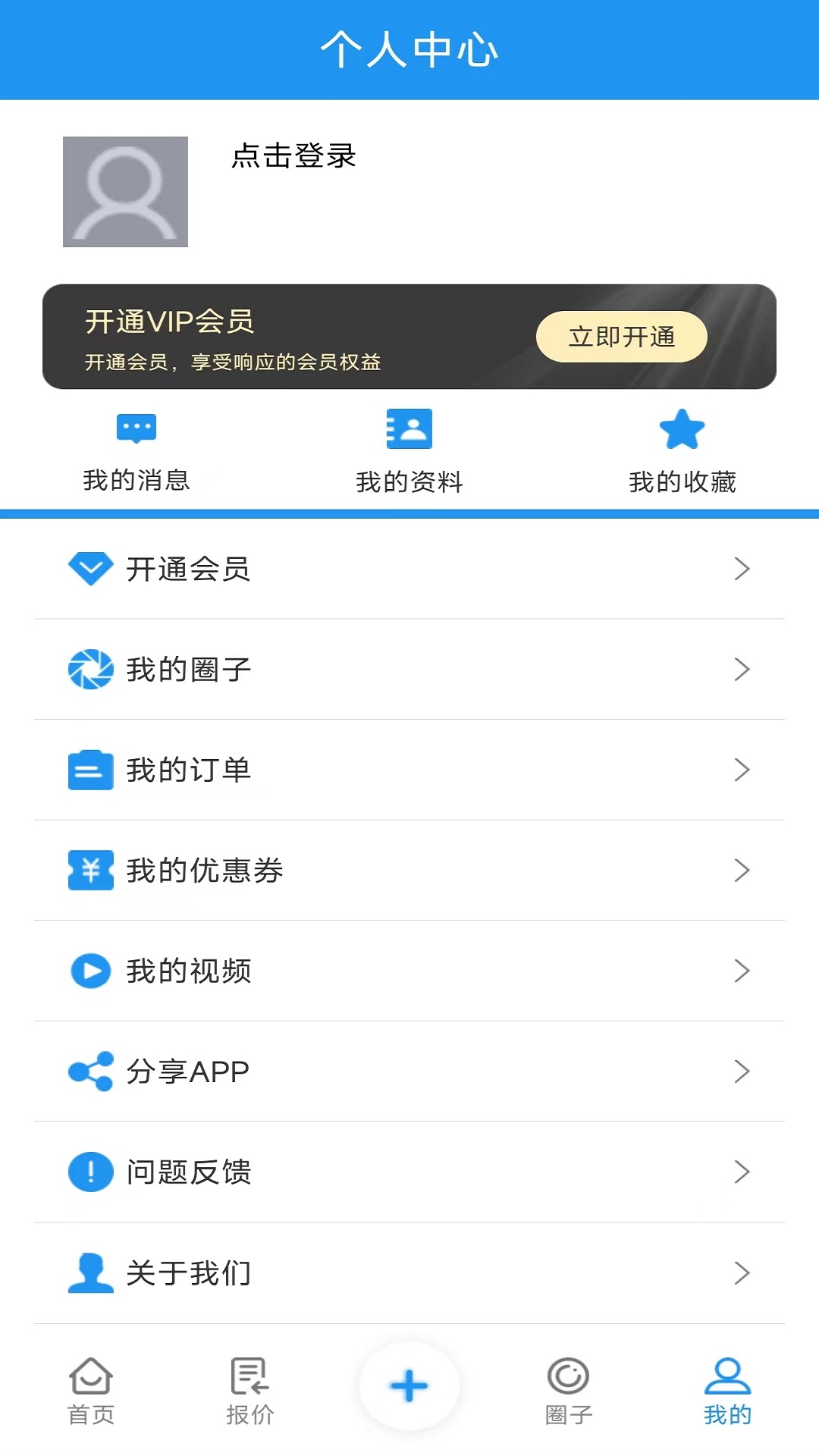Open the 开通会员 row
819x1456 pixels.
pos(409,569)
